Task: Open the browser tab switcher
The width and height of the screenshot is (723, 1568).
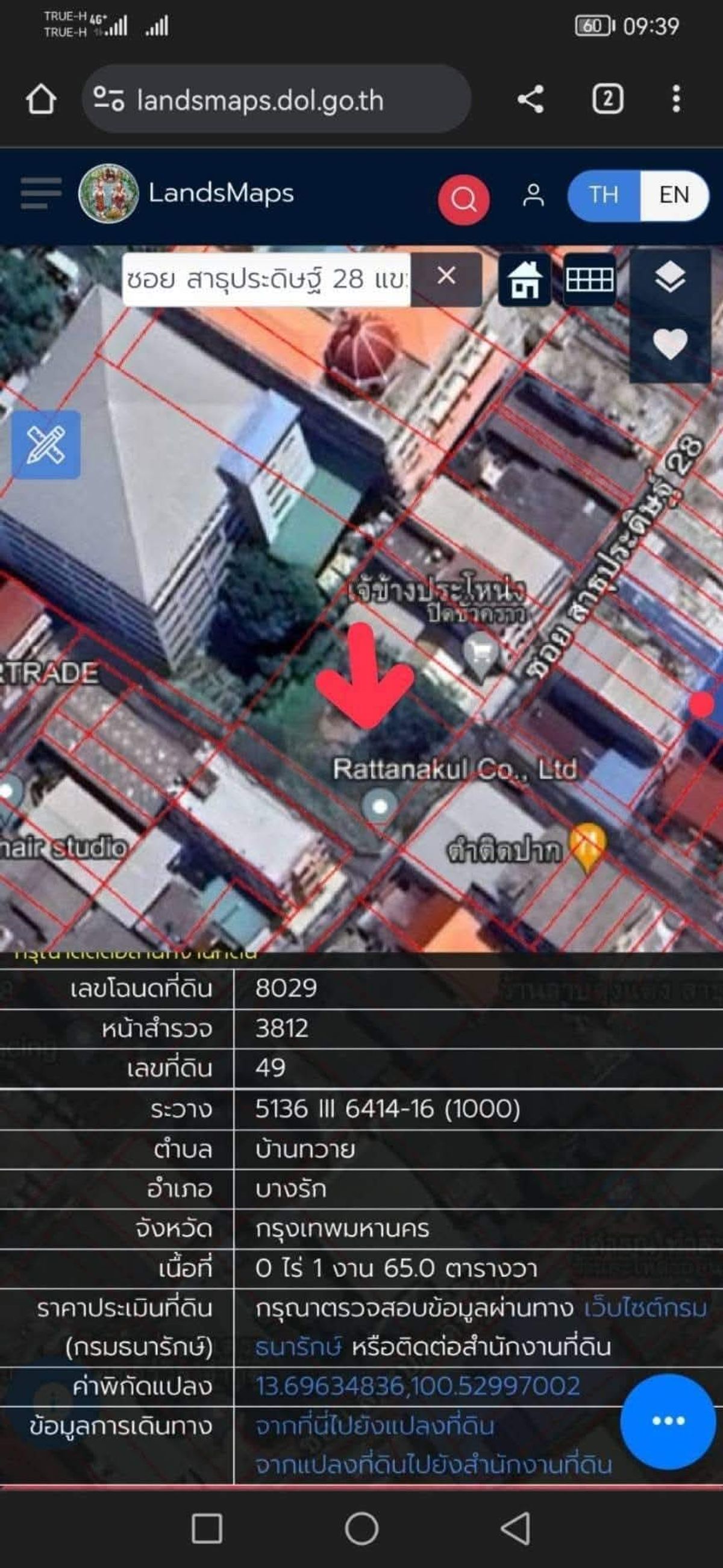Action: 607,99
